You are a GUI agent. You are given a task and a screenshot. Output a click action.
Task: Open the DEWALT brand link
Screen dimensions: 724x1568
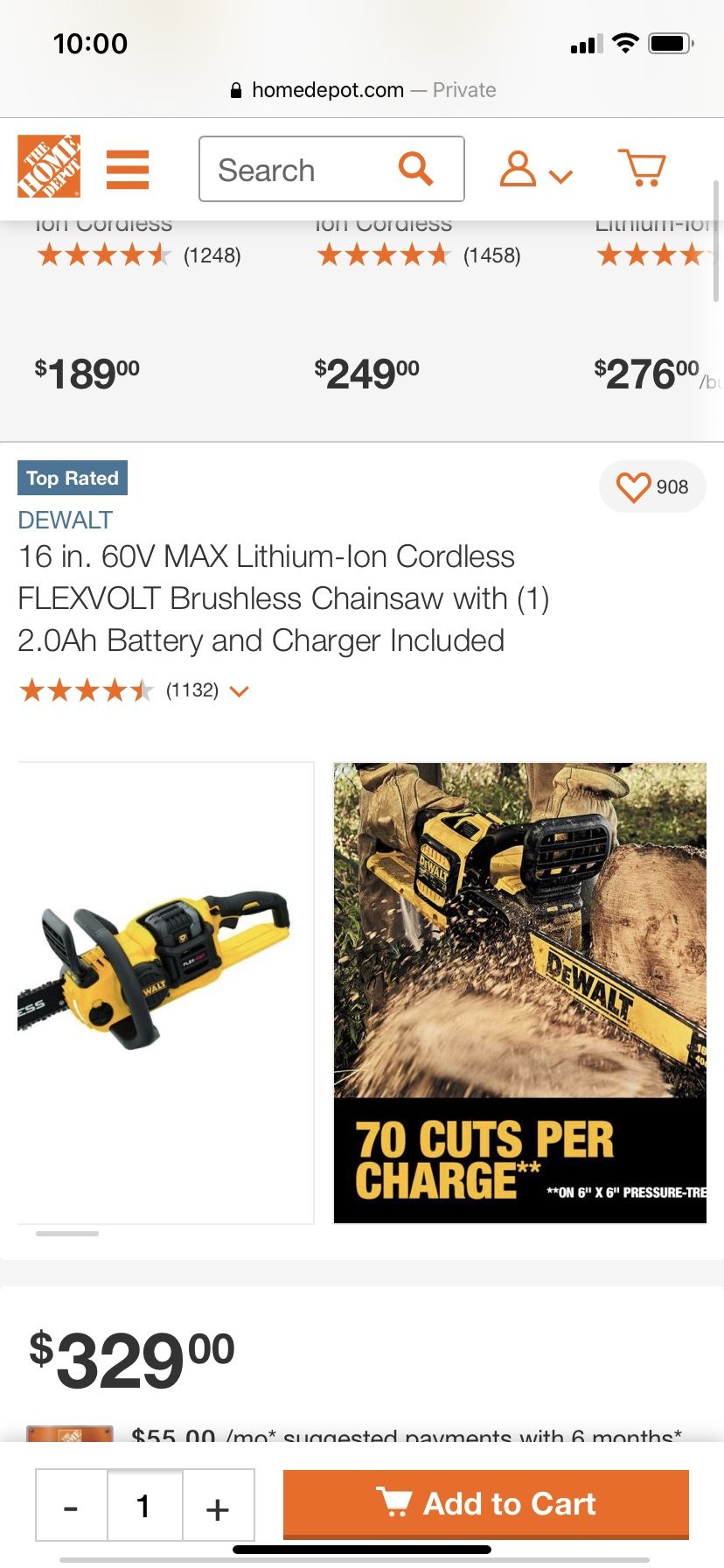[66, 521]
